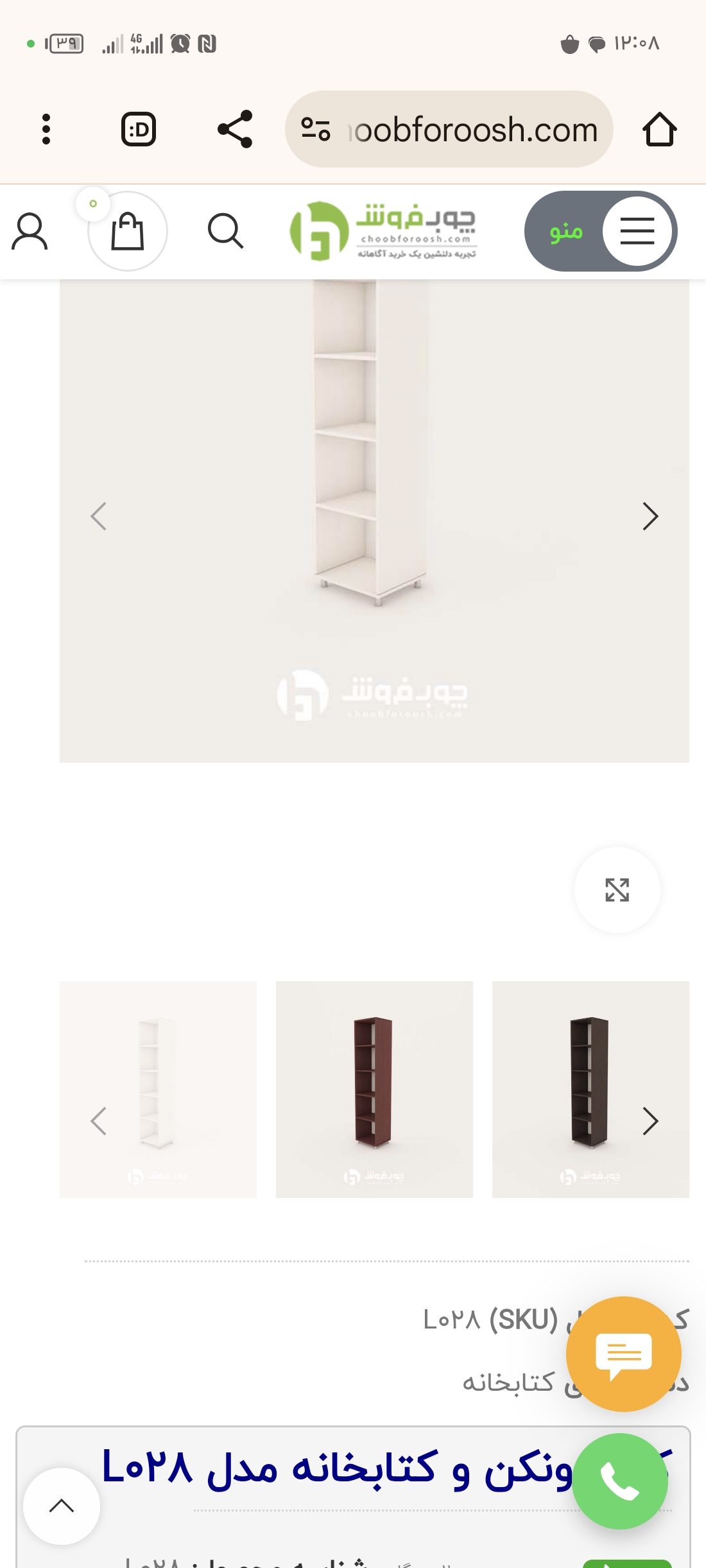Show the next product image
706x1568 pixels.
pos(650,516)
